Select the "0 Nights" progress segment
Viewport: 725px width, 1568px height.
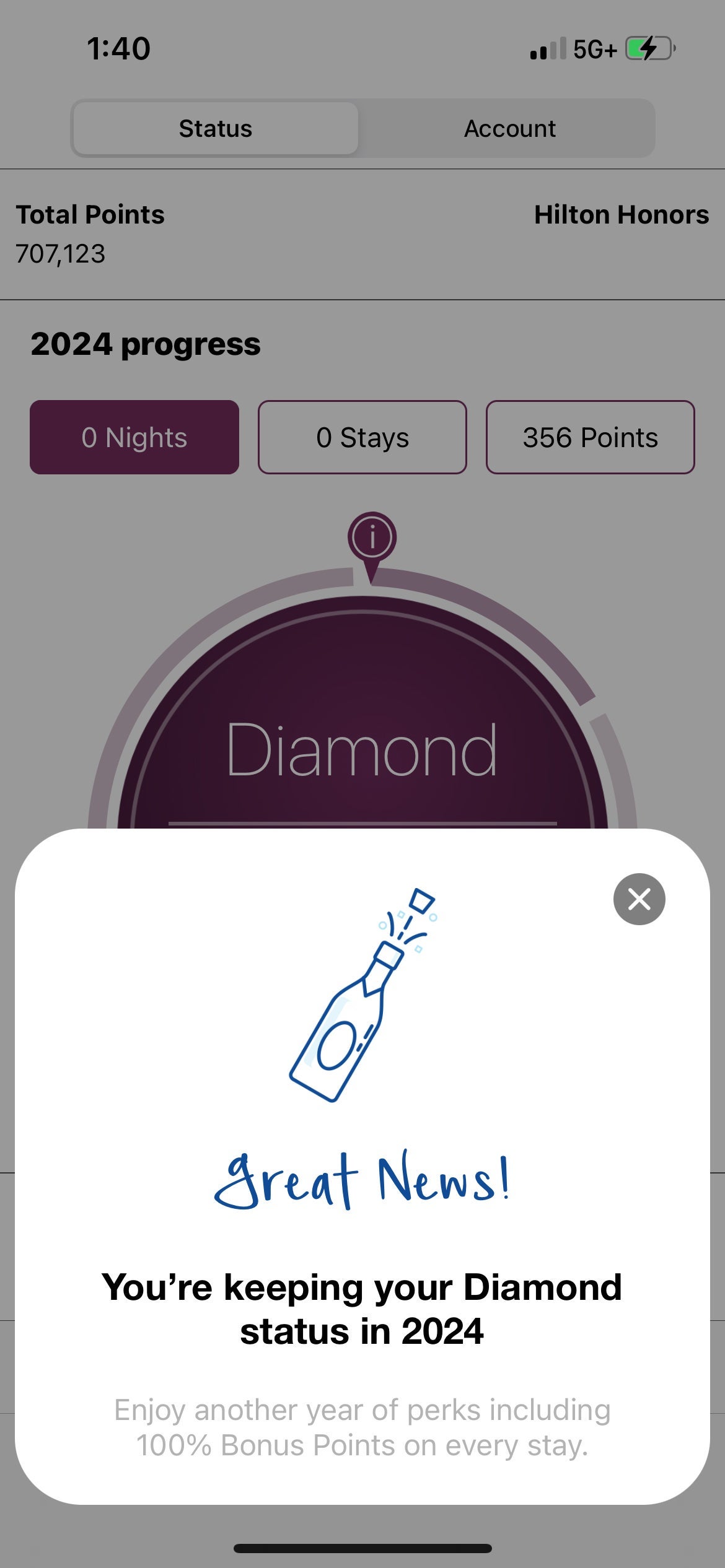click(134, 437)
